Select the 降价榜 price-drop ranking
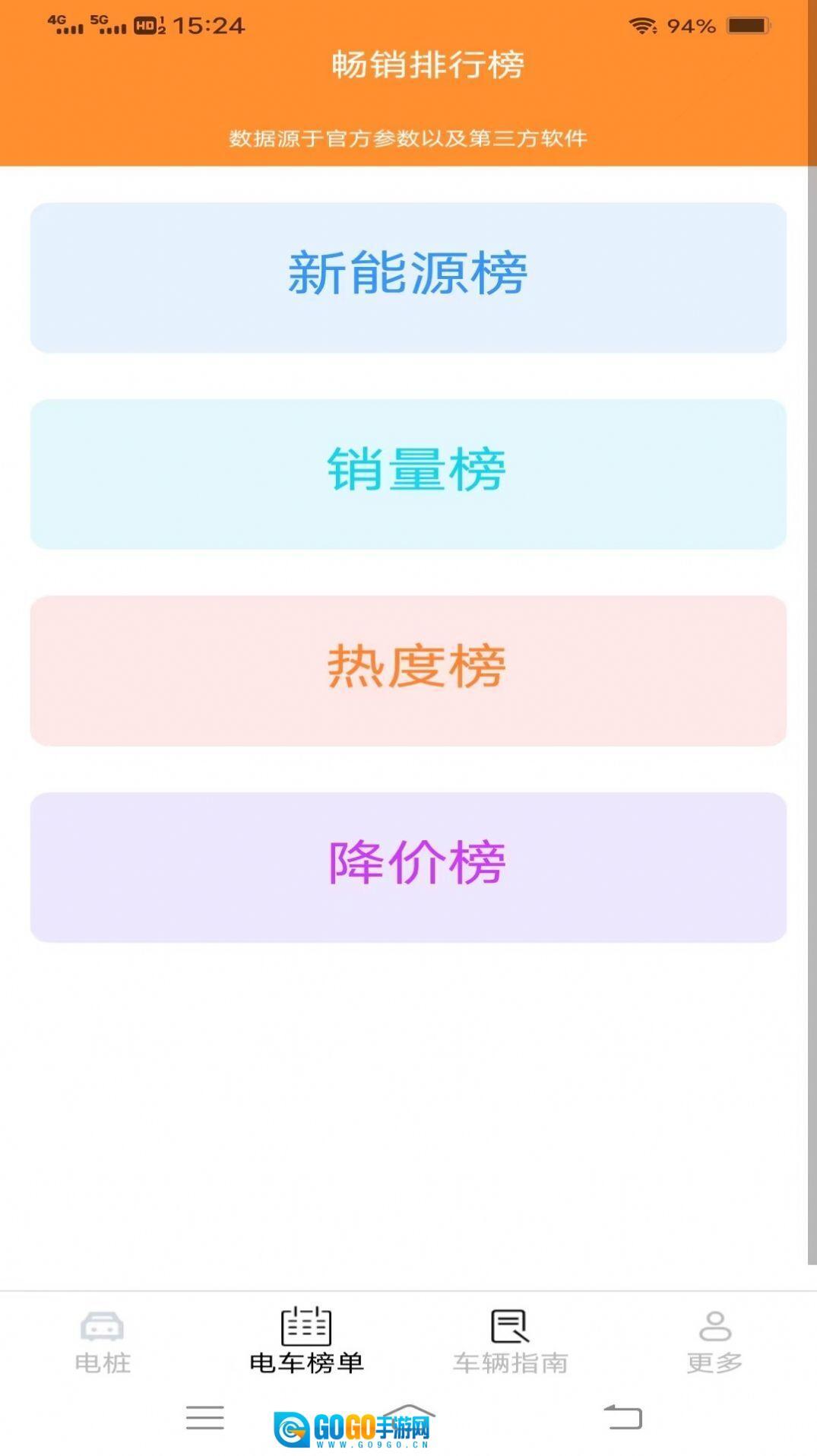This screenshot has width=817, height=1456. click(x=408, y=867)
